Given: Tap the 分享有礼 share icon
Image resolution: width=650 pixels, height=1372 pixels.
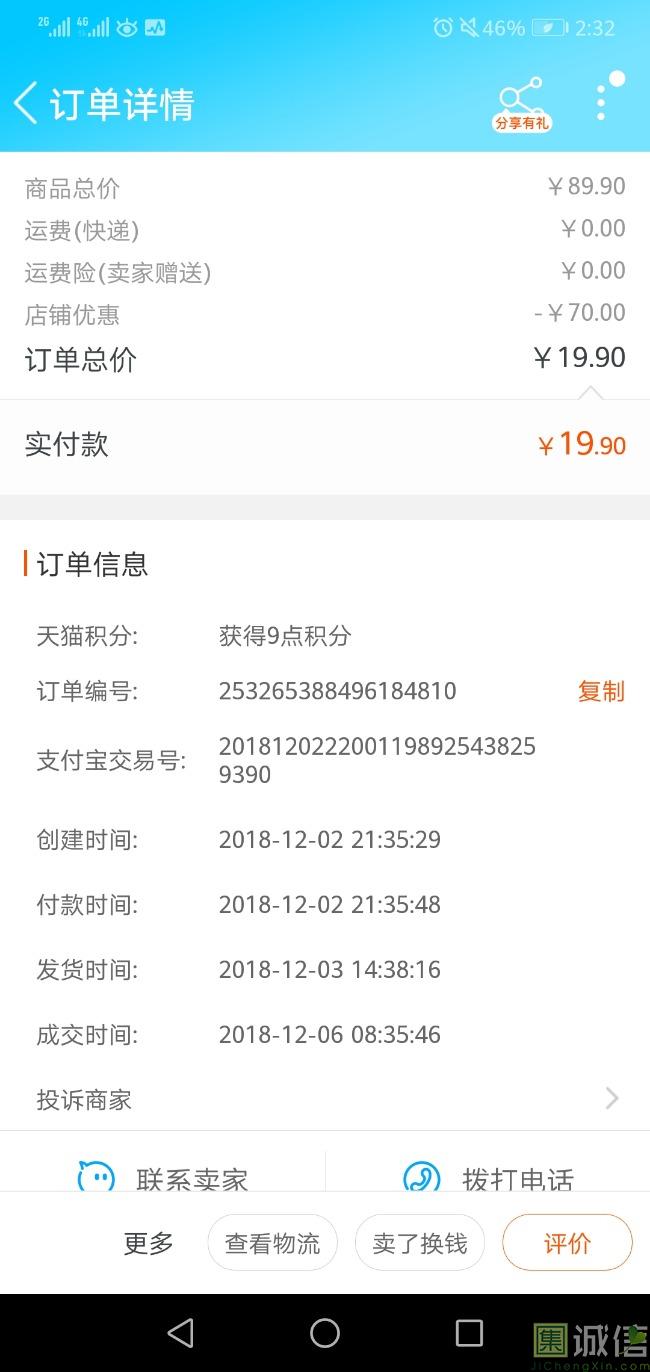Looking at the screenshot, I should [522, 103].
